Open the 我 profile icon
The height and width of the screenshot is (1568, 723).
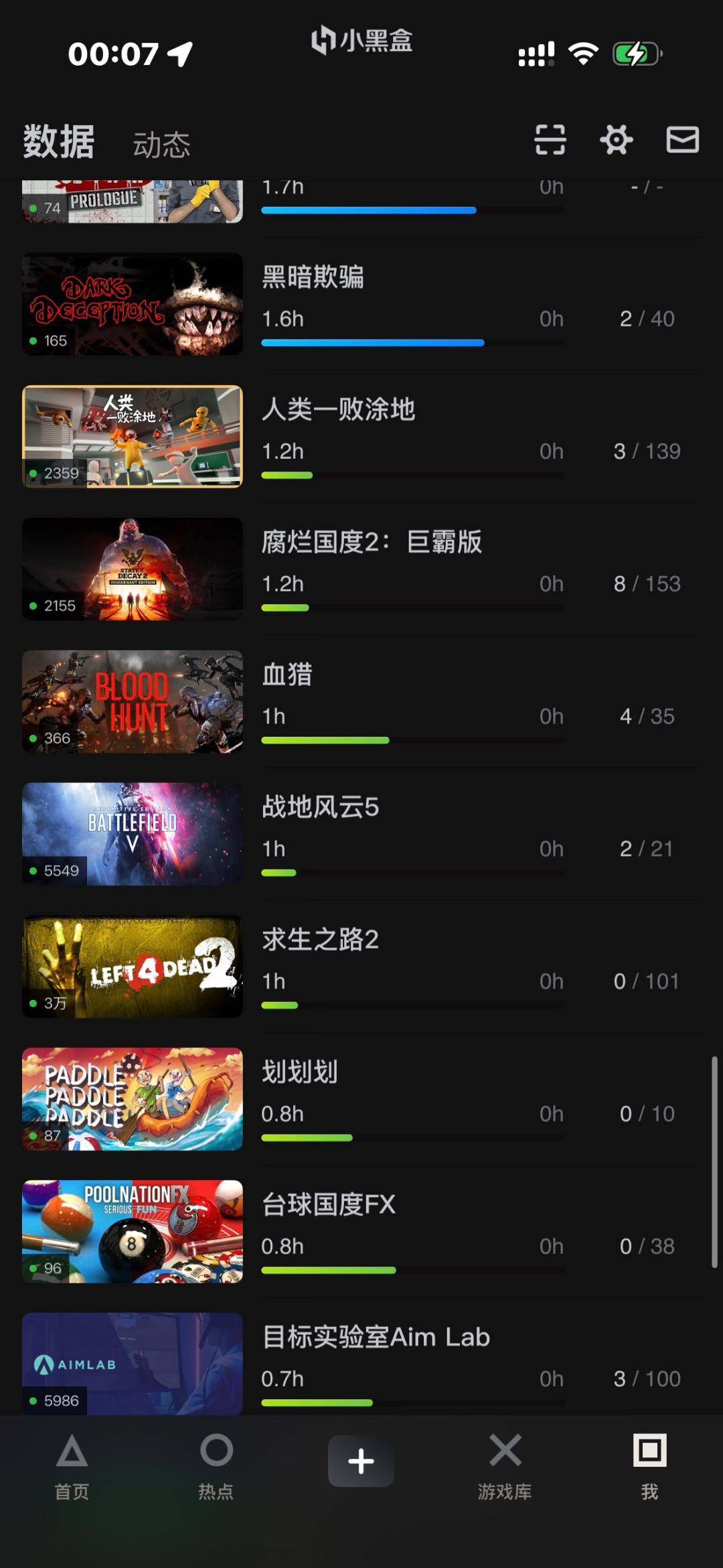click(649, 1464)
